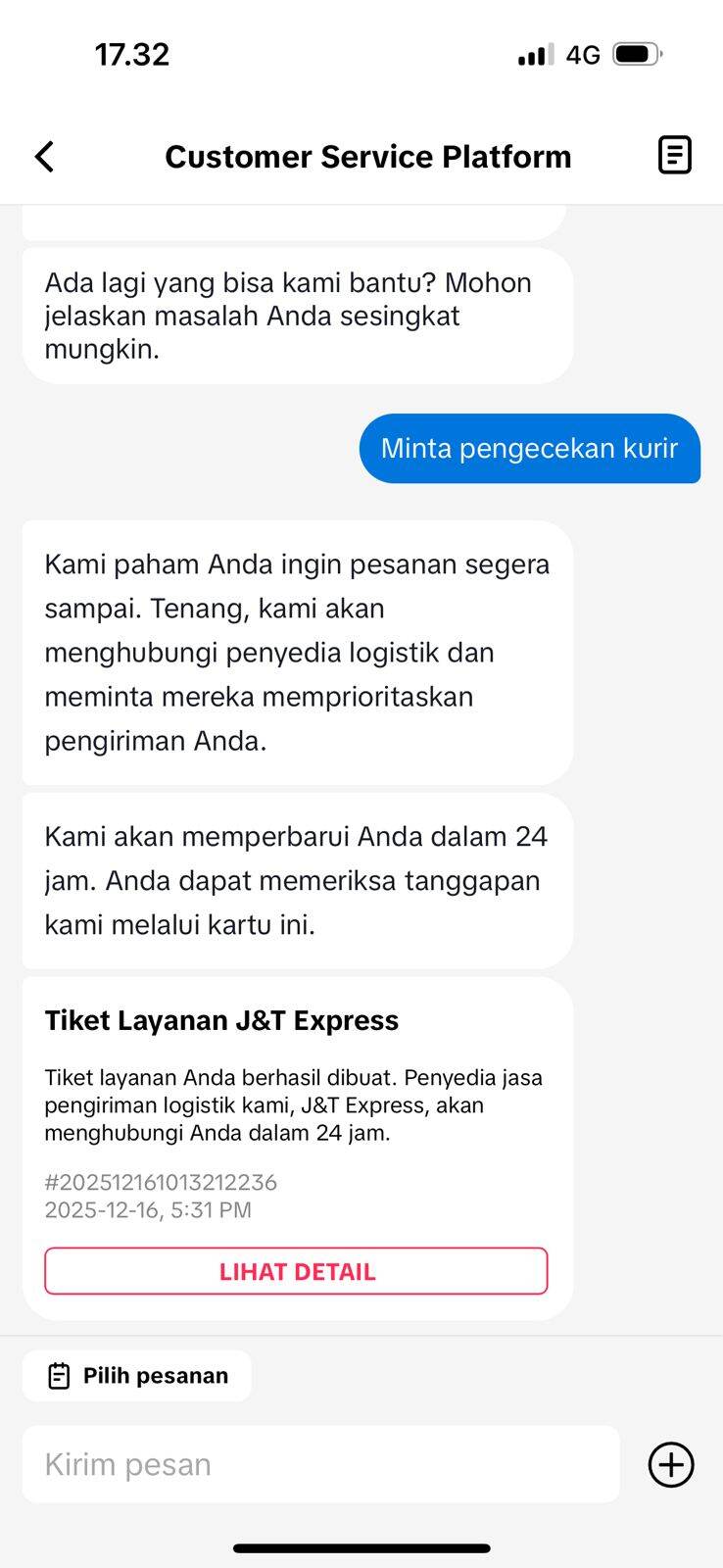Tap LIHAT DETAIL on the J&T ticket

tap(296, 1271)
